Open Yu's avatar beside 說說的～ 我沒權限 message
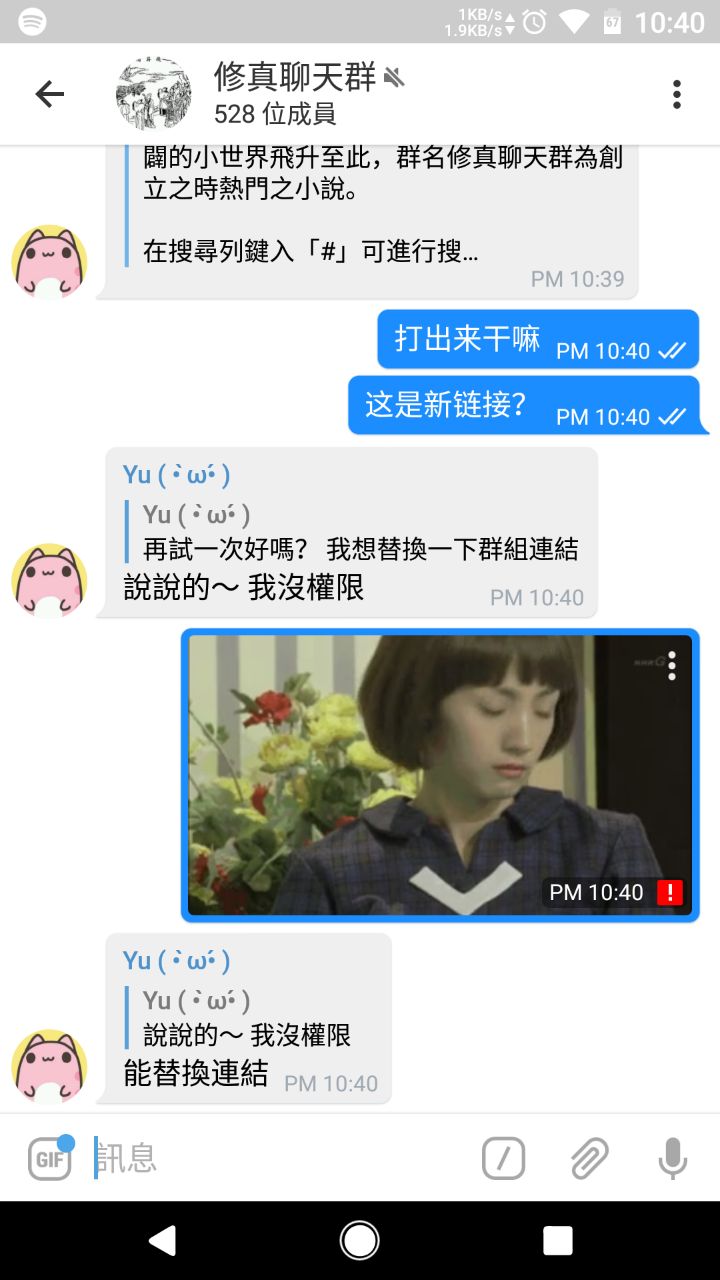The height and width of the screenshot is (1280, 720). pyautogui.click(x=49, y=581)
